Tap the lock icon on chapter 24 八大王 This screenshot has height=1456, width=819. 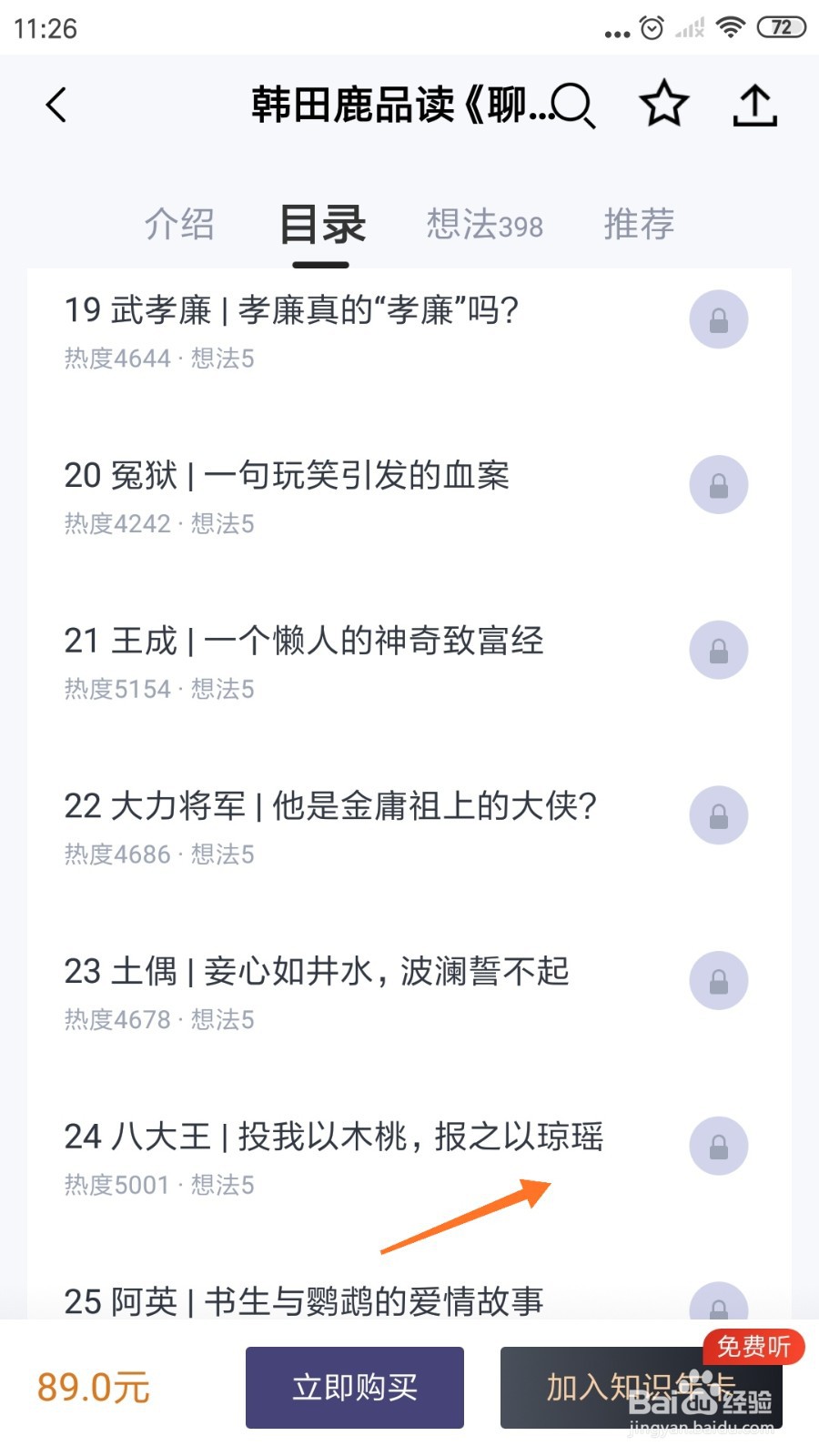coord(719,1147)
